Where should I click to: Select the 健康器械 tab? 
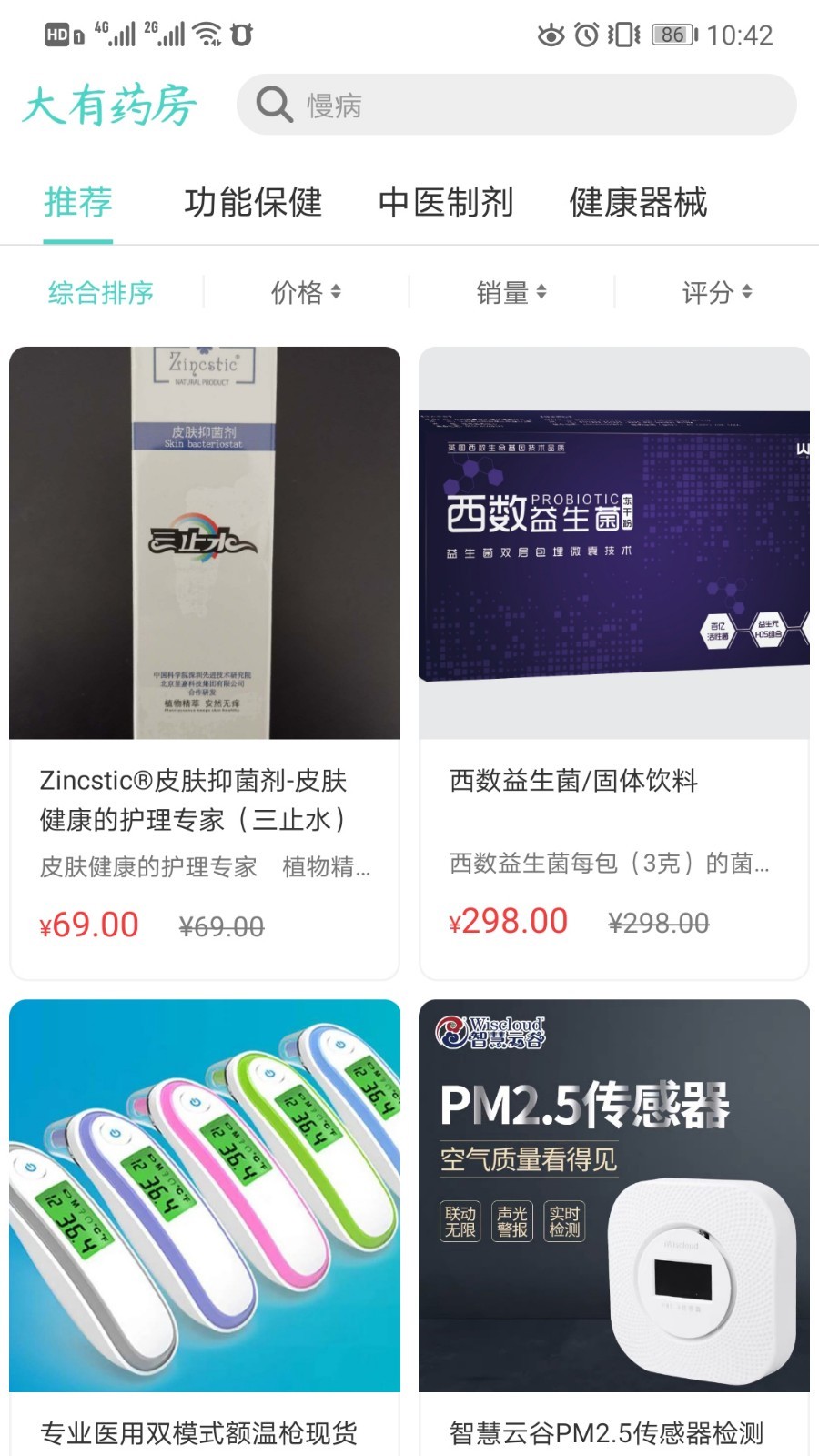638,202
